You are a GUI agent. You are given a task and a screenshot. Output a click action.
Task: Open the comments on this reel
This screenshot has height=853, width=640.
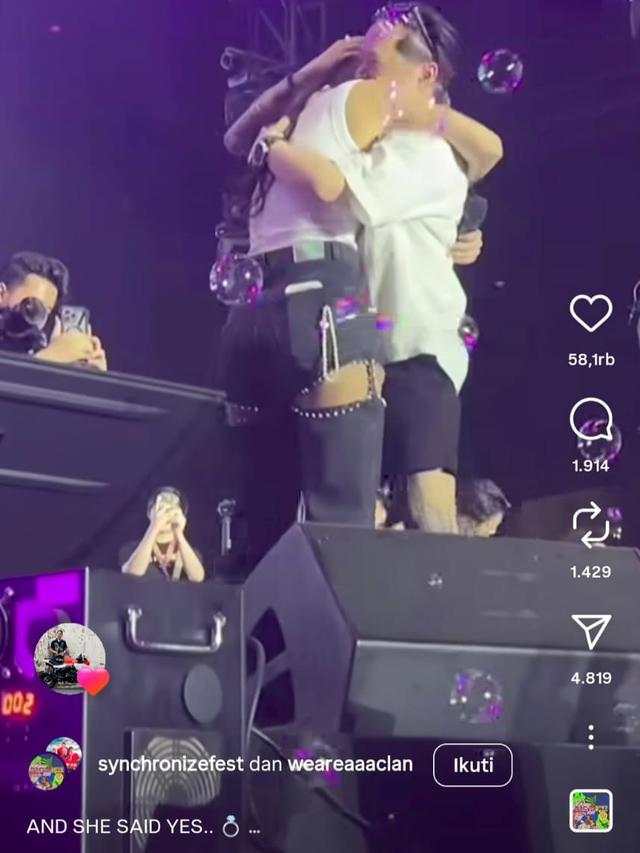591,420
